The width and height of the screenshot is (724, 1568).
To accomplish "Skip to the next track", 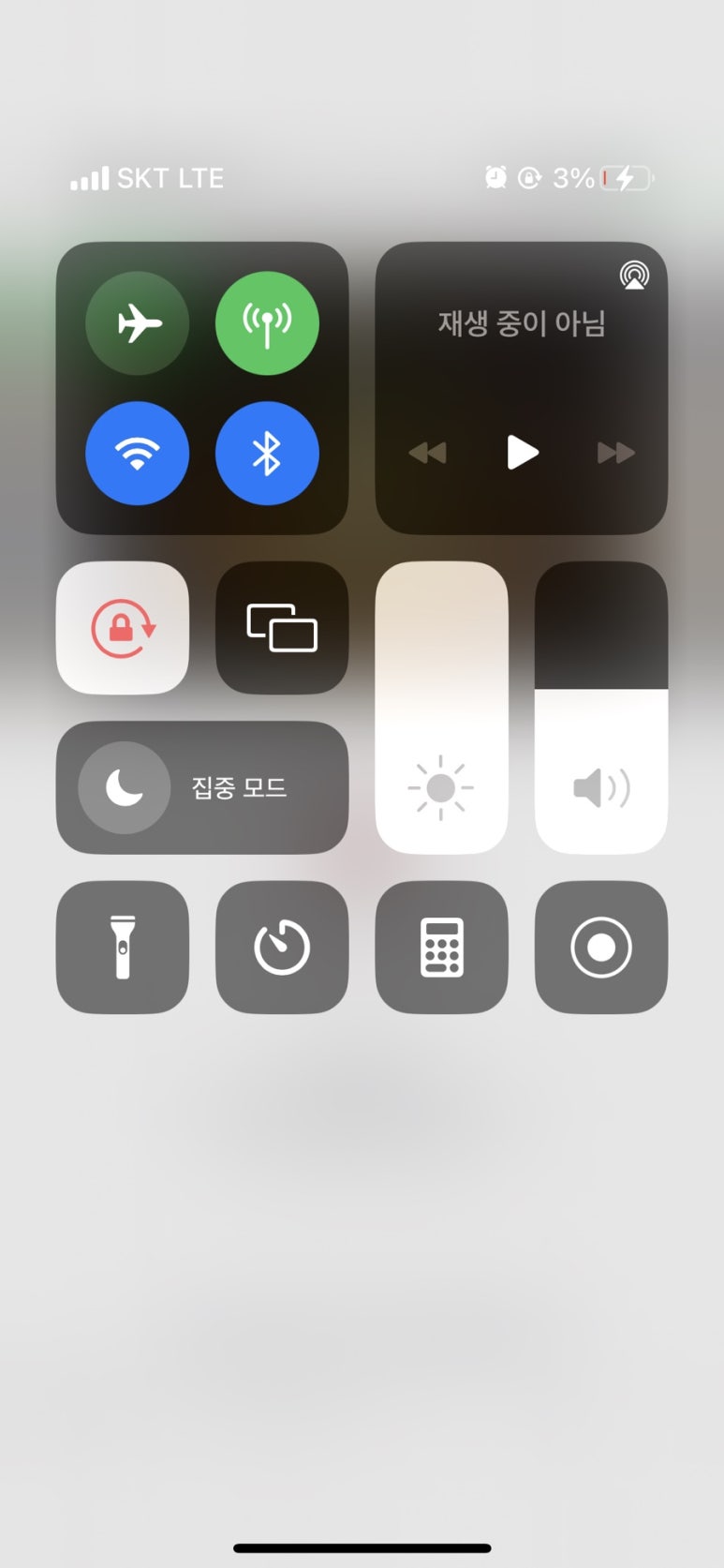I will [x=616, y=454].
